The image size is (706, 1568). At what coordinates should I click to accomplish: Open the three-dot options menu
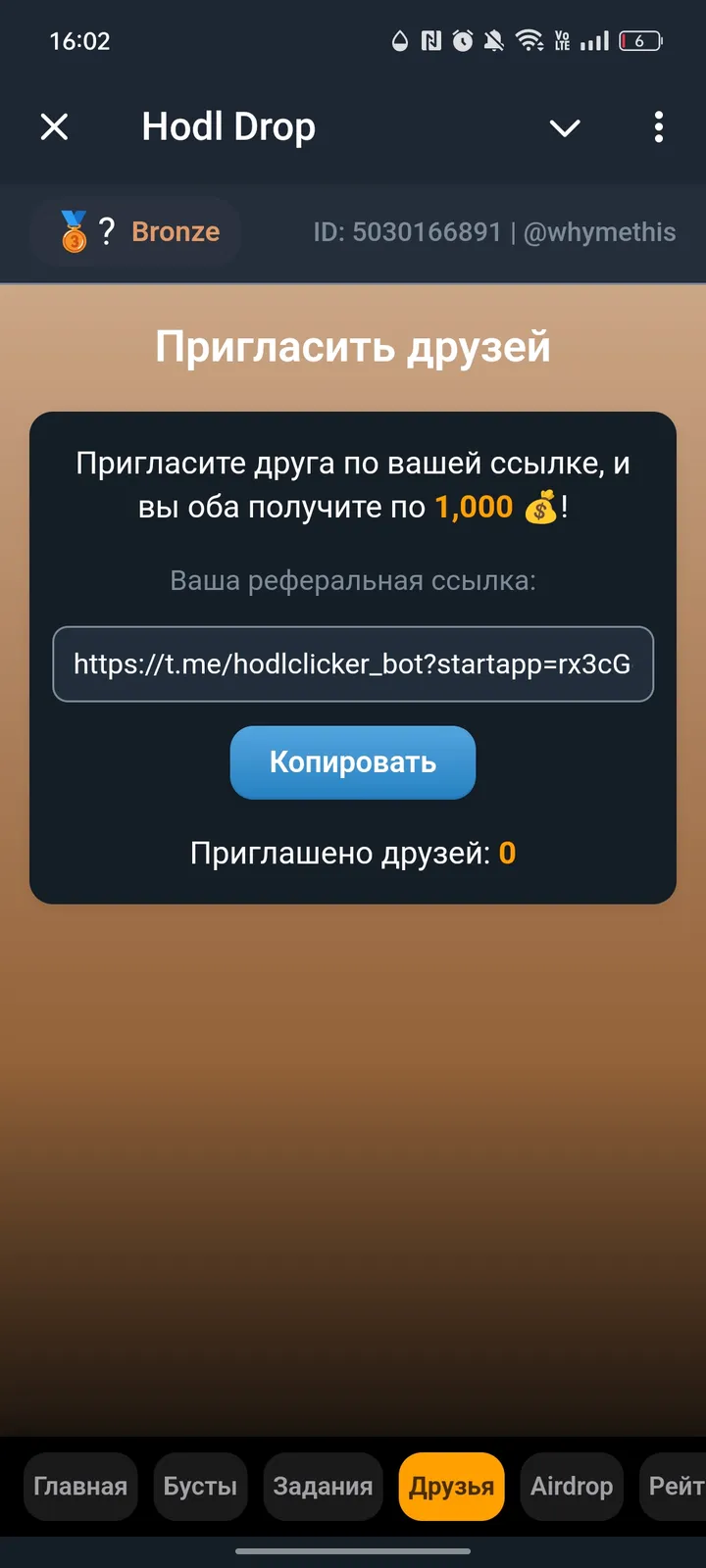click(x=658, y=127)
